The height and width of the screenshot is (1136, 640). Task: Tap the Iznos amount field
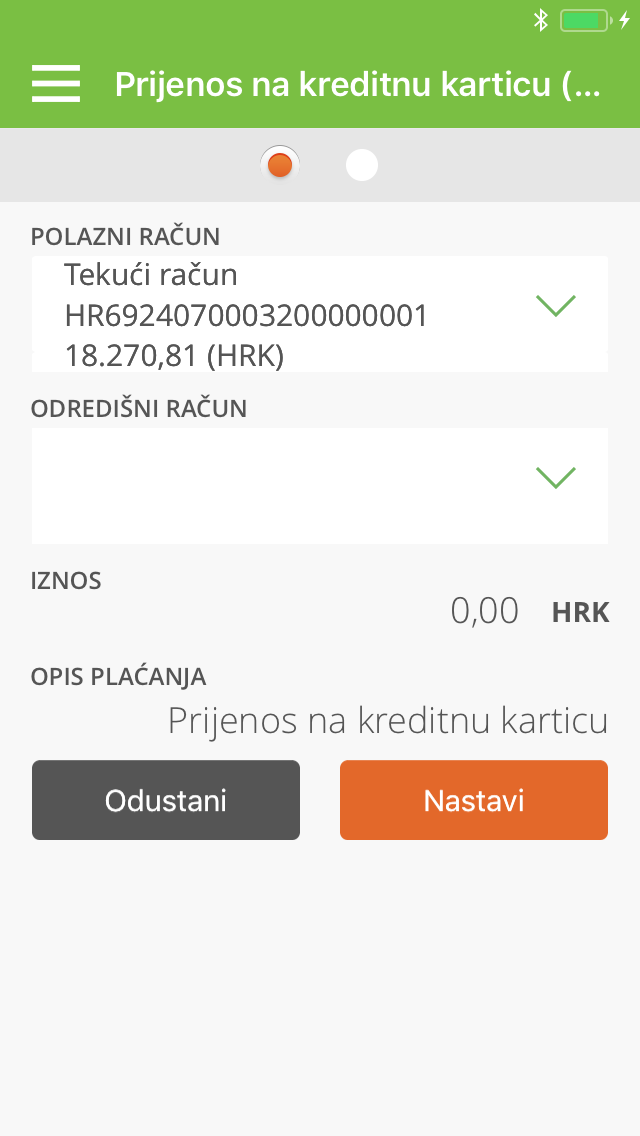point(484,611)
